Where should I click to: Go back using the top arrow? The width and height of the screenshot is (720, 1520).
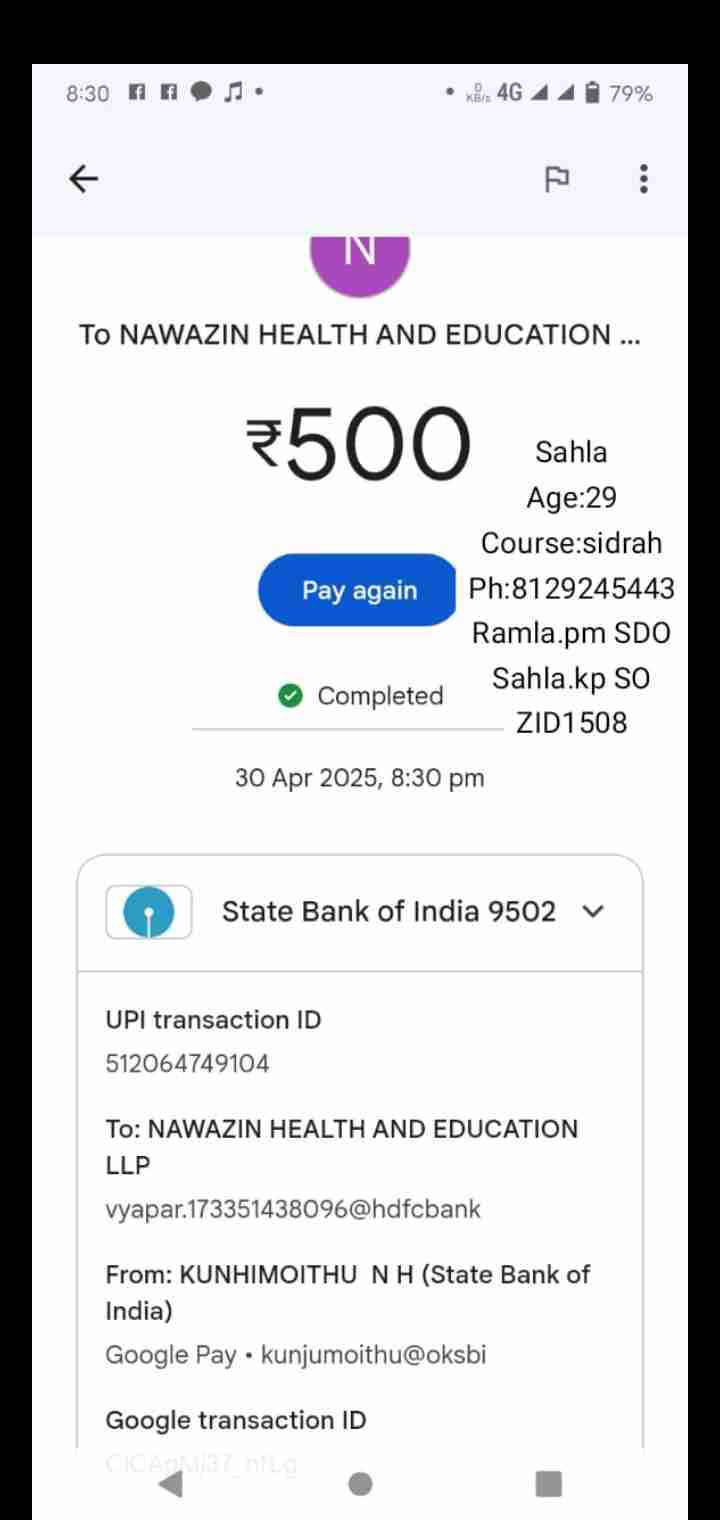point(84,179)
